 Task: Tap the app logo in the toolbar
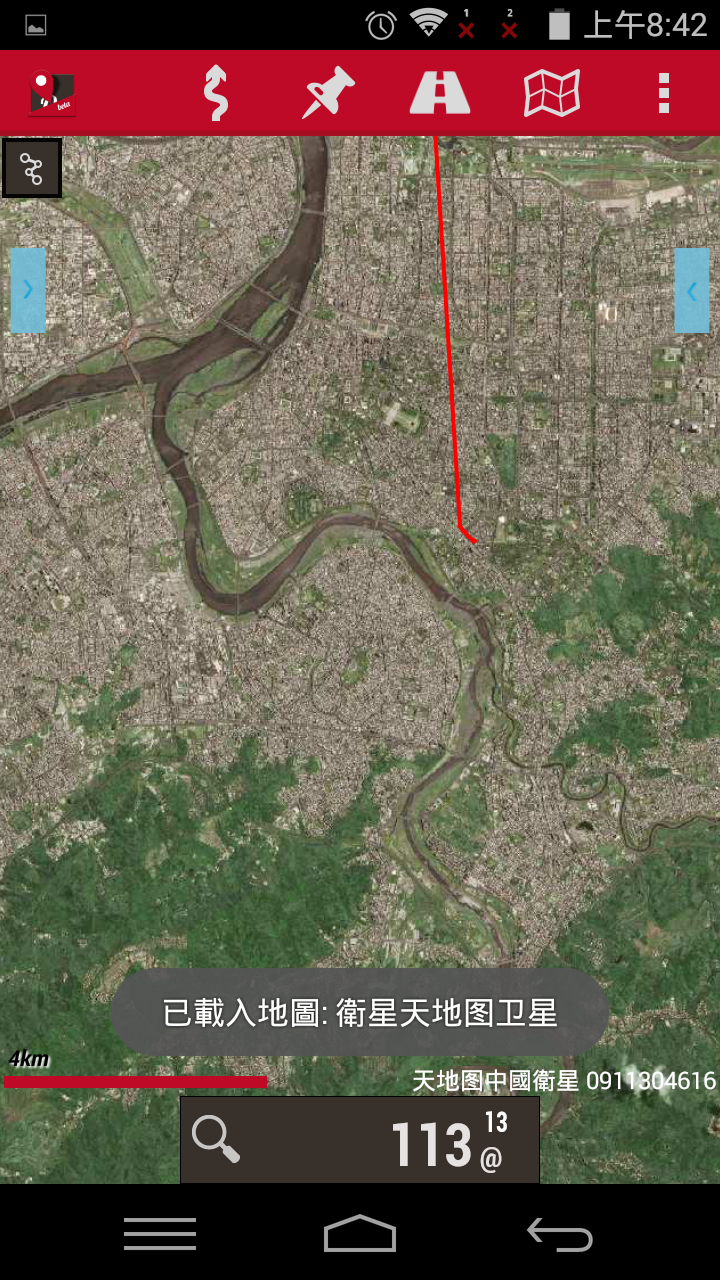52,94
